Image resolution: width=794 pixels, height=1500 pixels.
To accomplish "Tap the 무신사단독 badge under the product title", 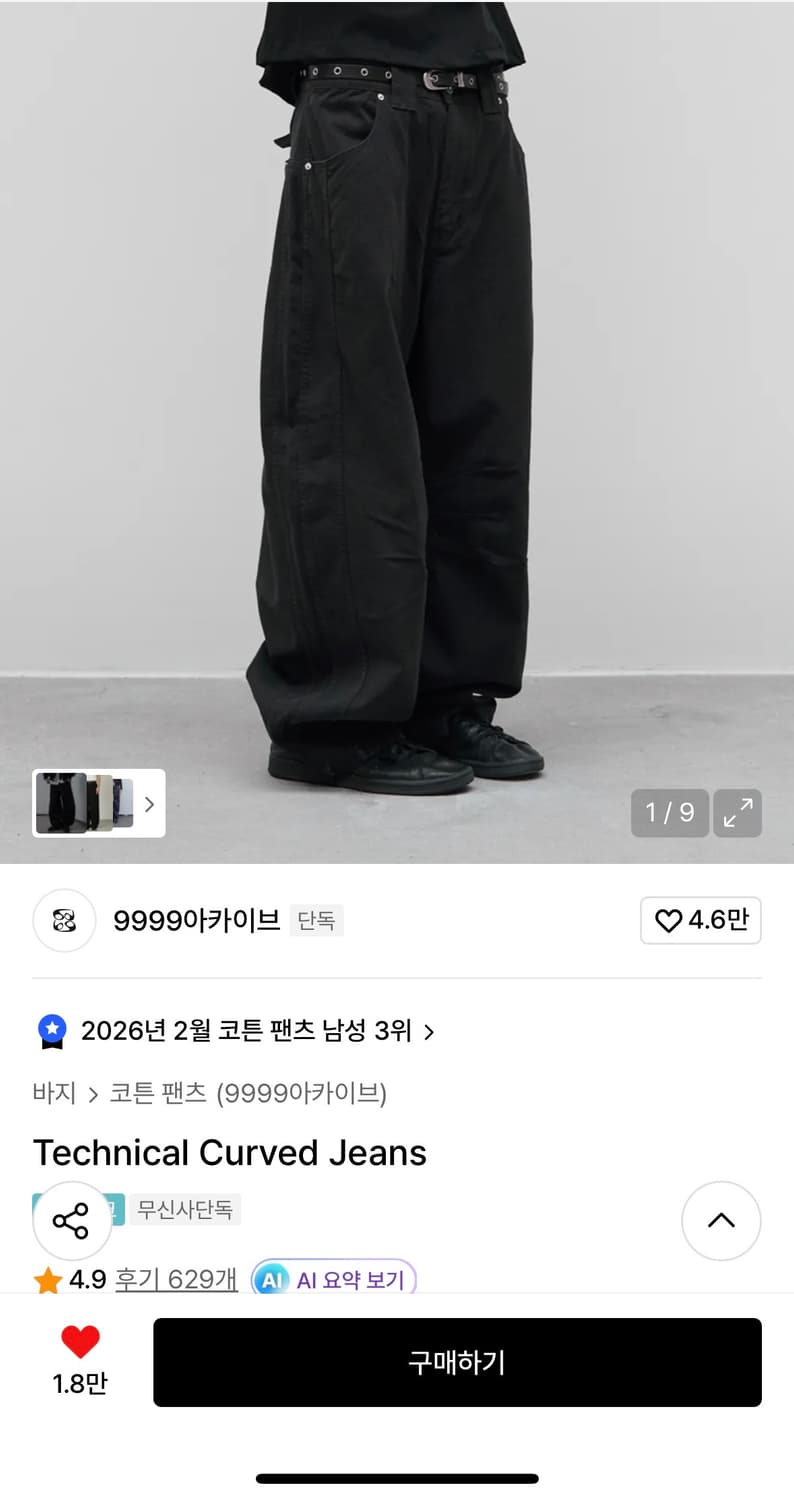I will coord(185,1210).
